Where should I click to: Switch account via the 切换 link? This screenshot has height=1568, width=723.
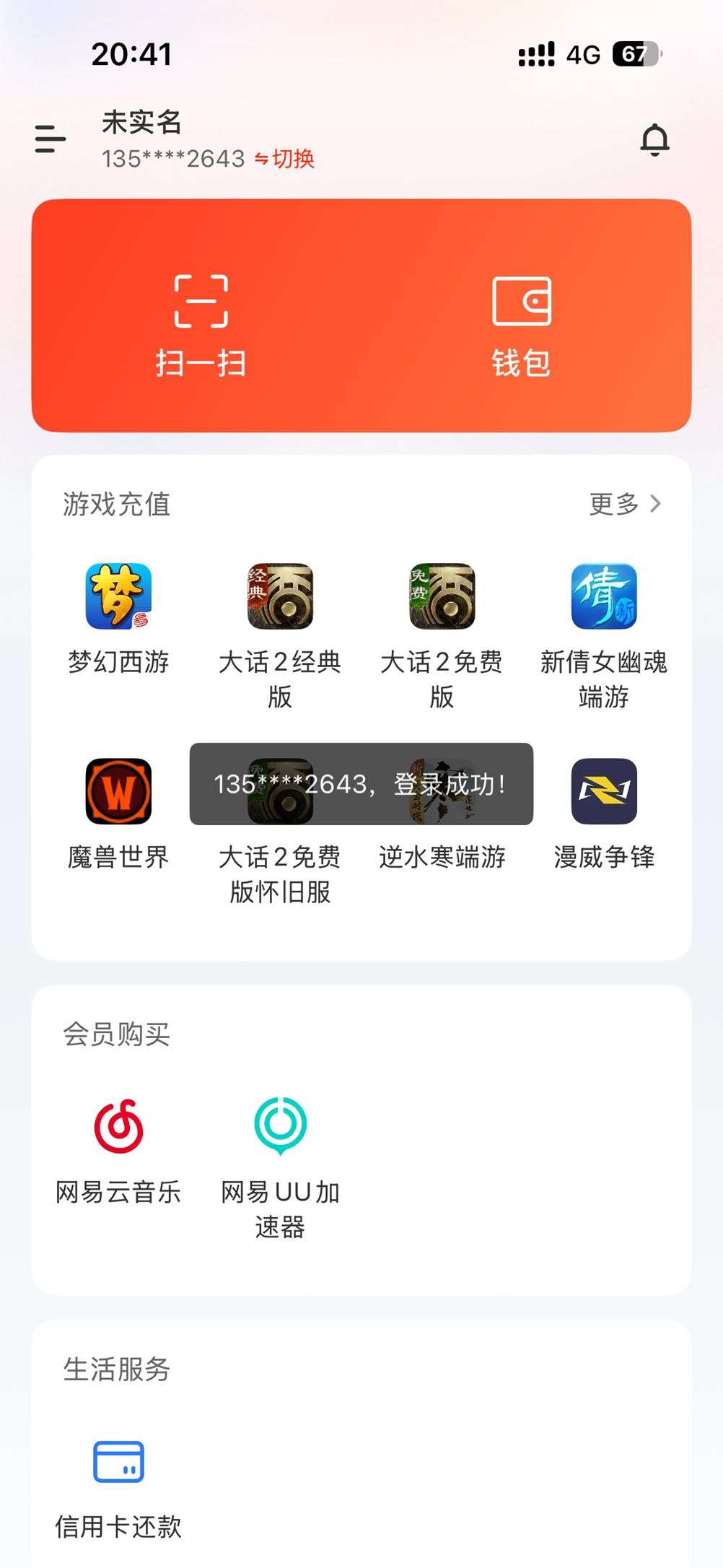tap(290, 158)
